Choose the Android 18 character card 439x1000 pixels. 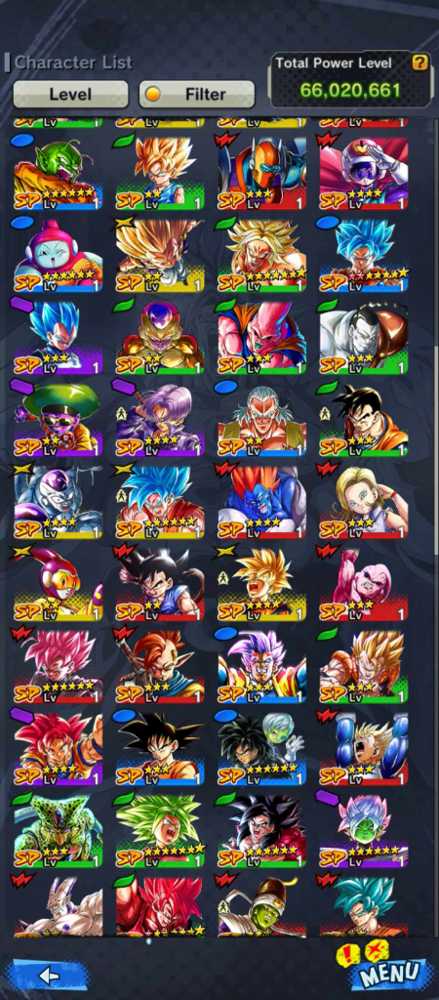pos(364,502)
